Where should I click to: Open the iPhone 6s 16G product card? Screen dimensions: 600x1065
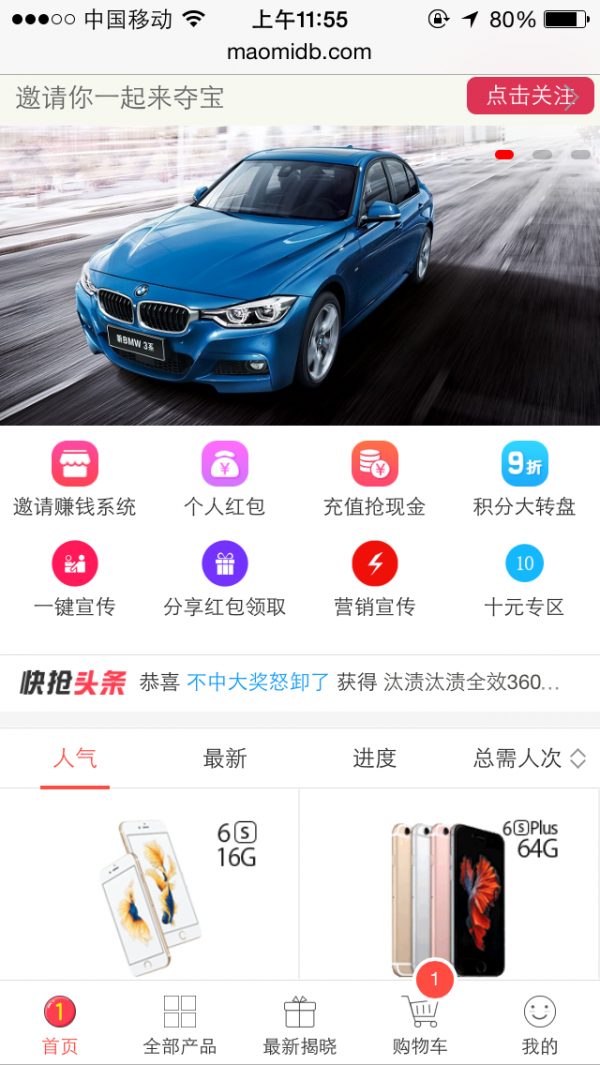[x=150, y=885]
